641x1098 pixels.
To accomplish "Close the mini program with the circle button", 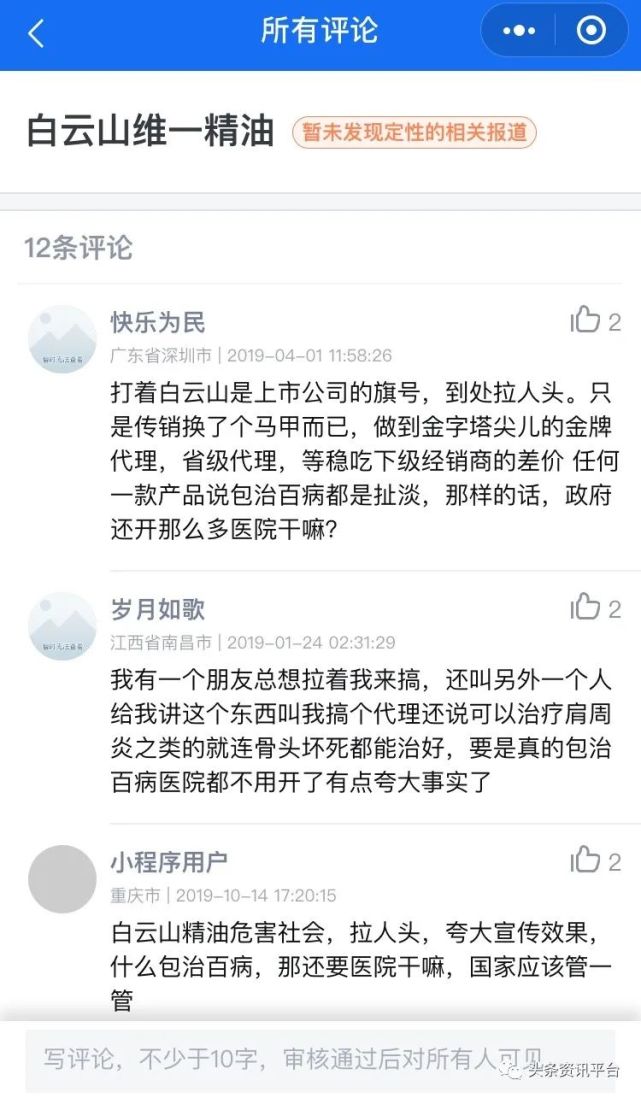I will coord(591,31).
